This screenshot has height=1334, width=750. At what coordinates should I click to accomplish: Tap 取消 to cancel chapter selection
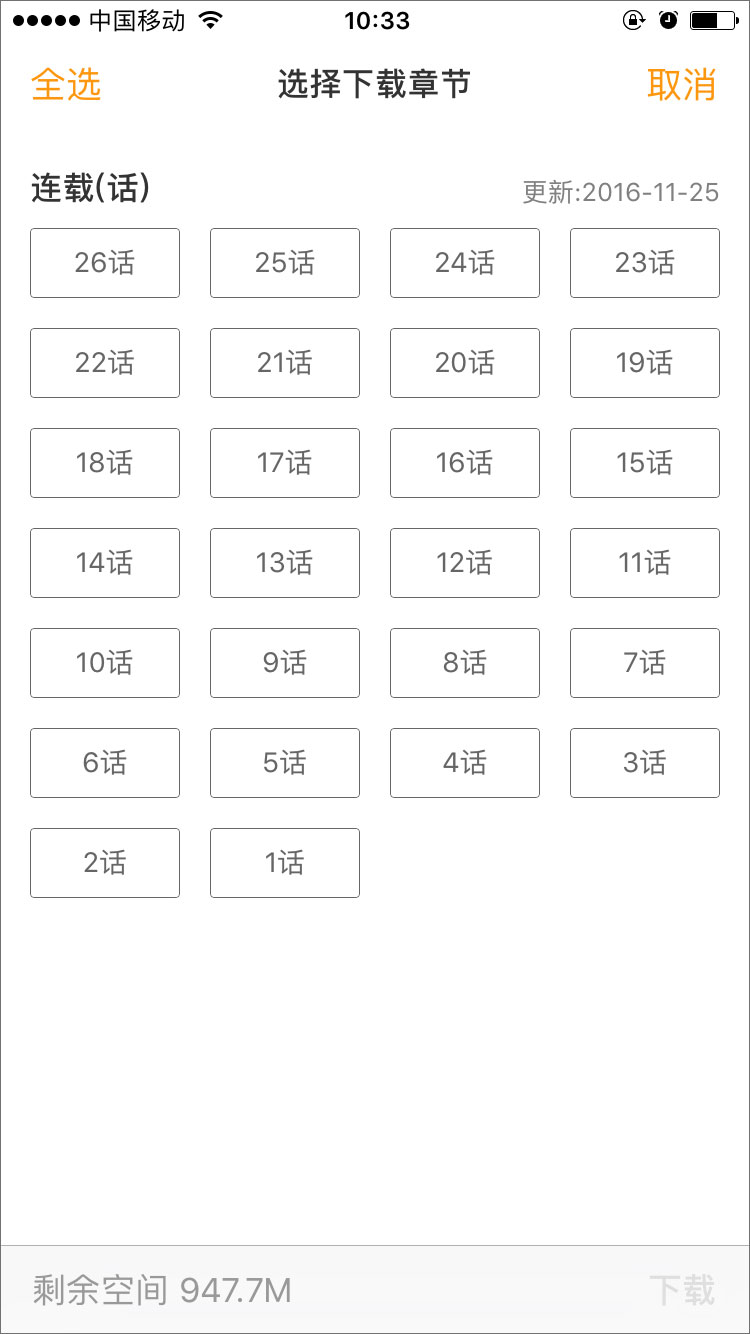(x=681, y=85)
